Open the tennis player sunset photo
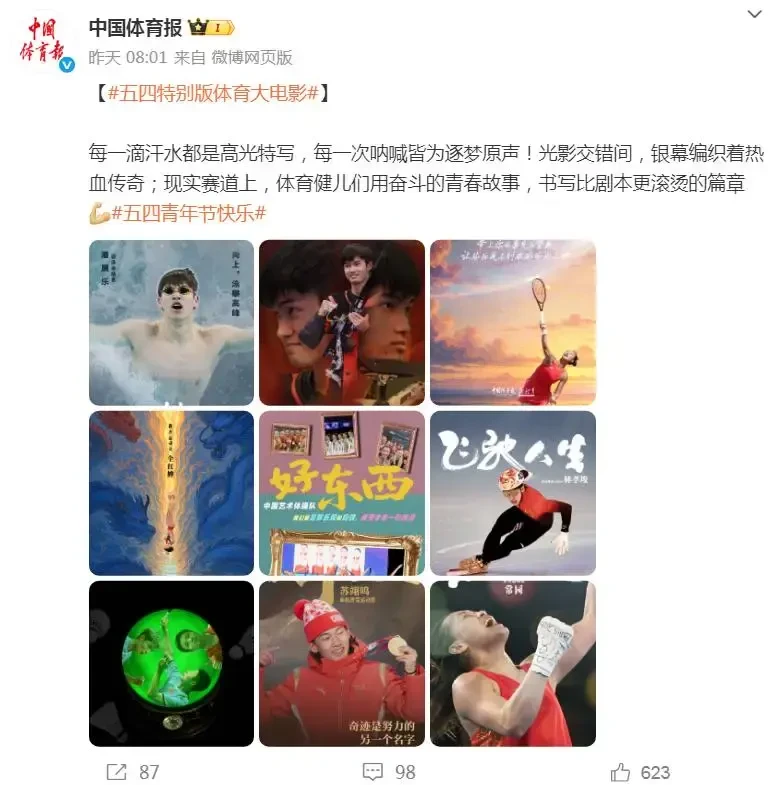This screenshot has height=785, width=784. pyautogui.click(x=512, y=322)
